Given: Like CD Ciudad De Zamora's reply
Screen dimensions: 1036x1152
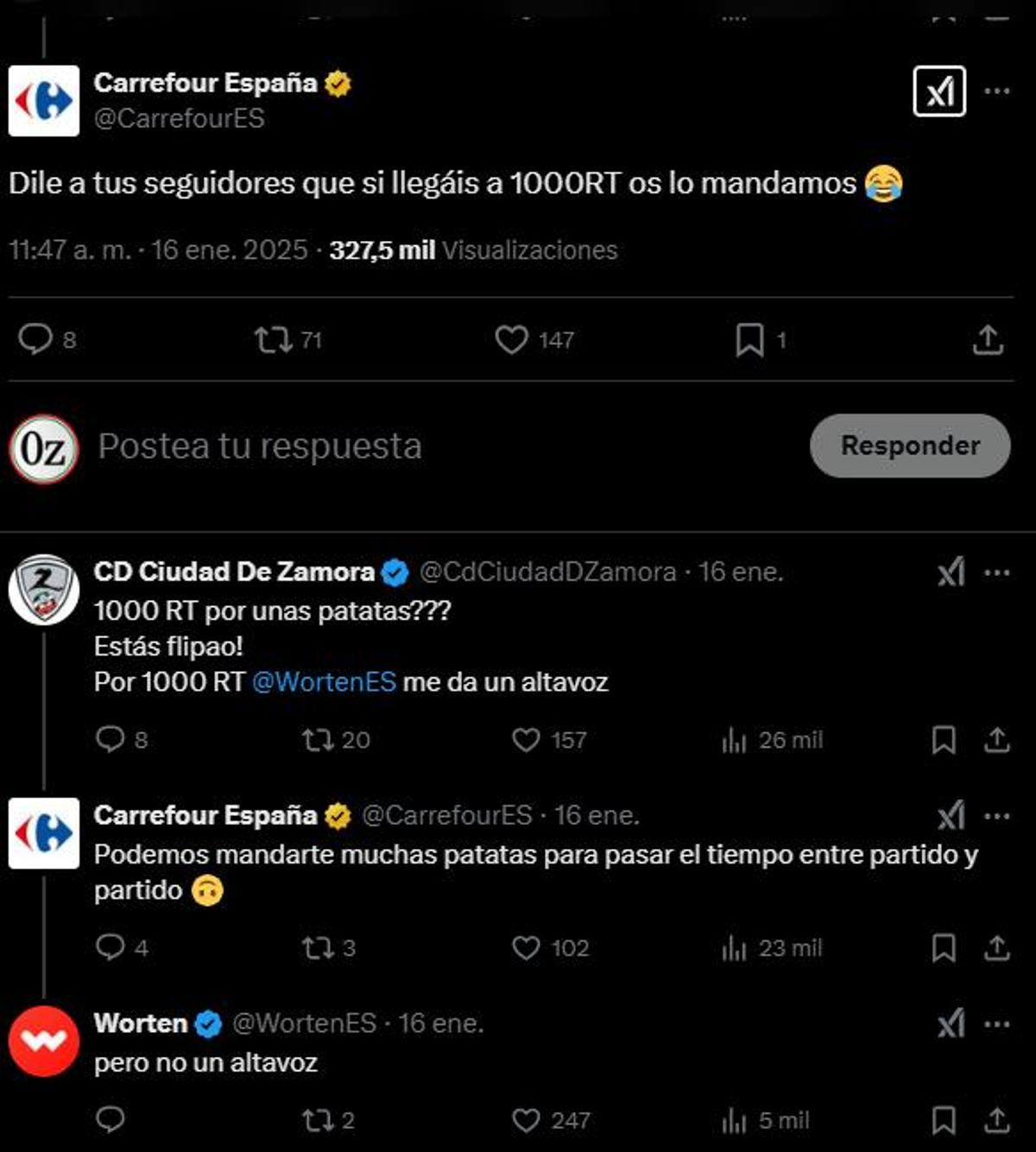Looking at the screenshot, I should pos(524,740).
